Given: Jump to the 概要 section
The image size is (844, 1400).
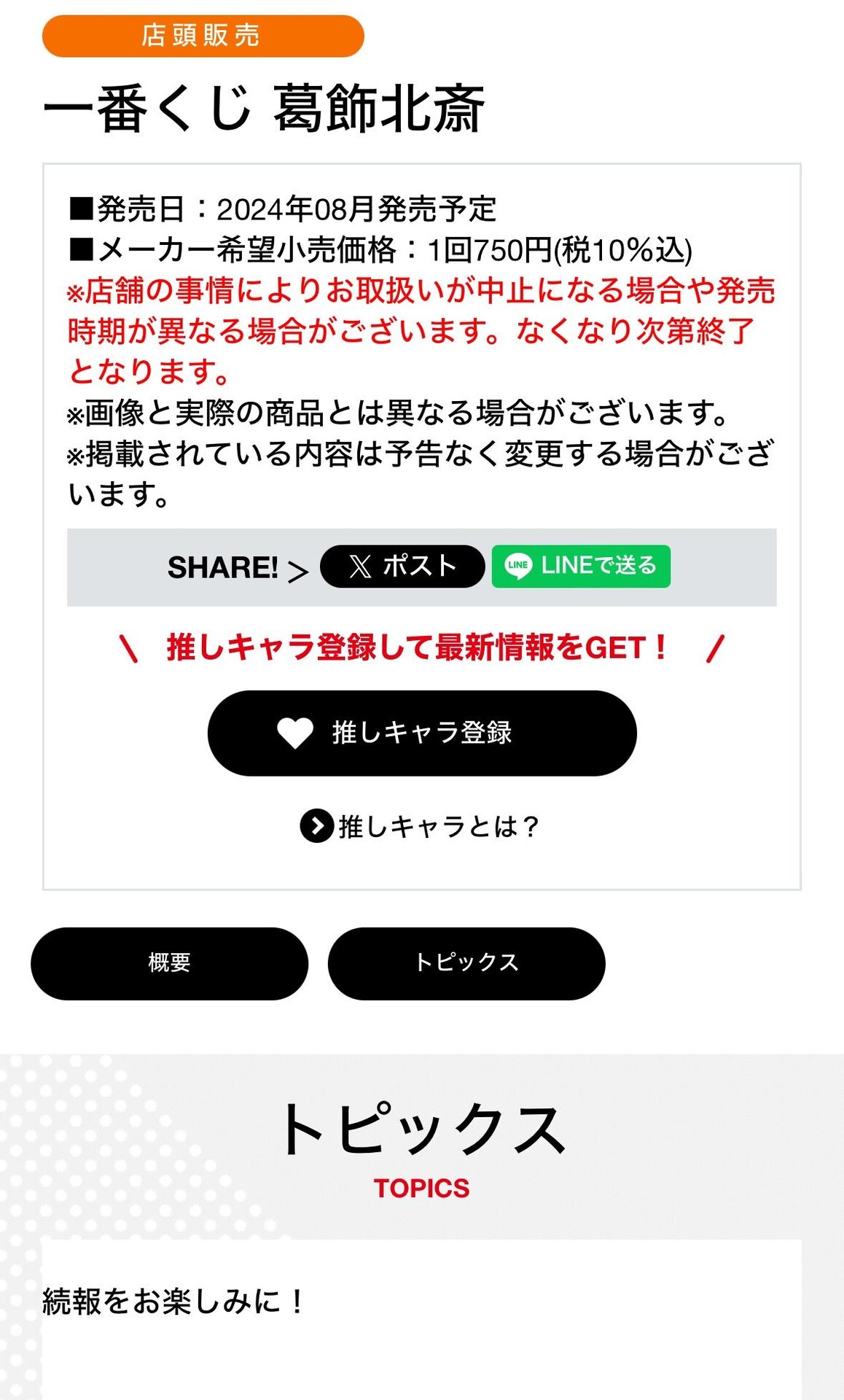Looking at the screenshot, I should pyautogui.click(x=169, y=963).
